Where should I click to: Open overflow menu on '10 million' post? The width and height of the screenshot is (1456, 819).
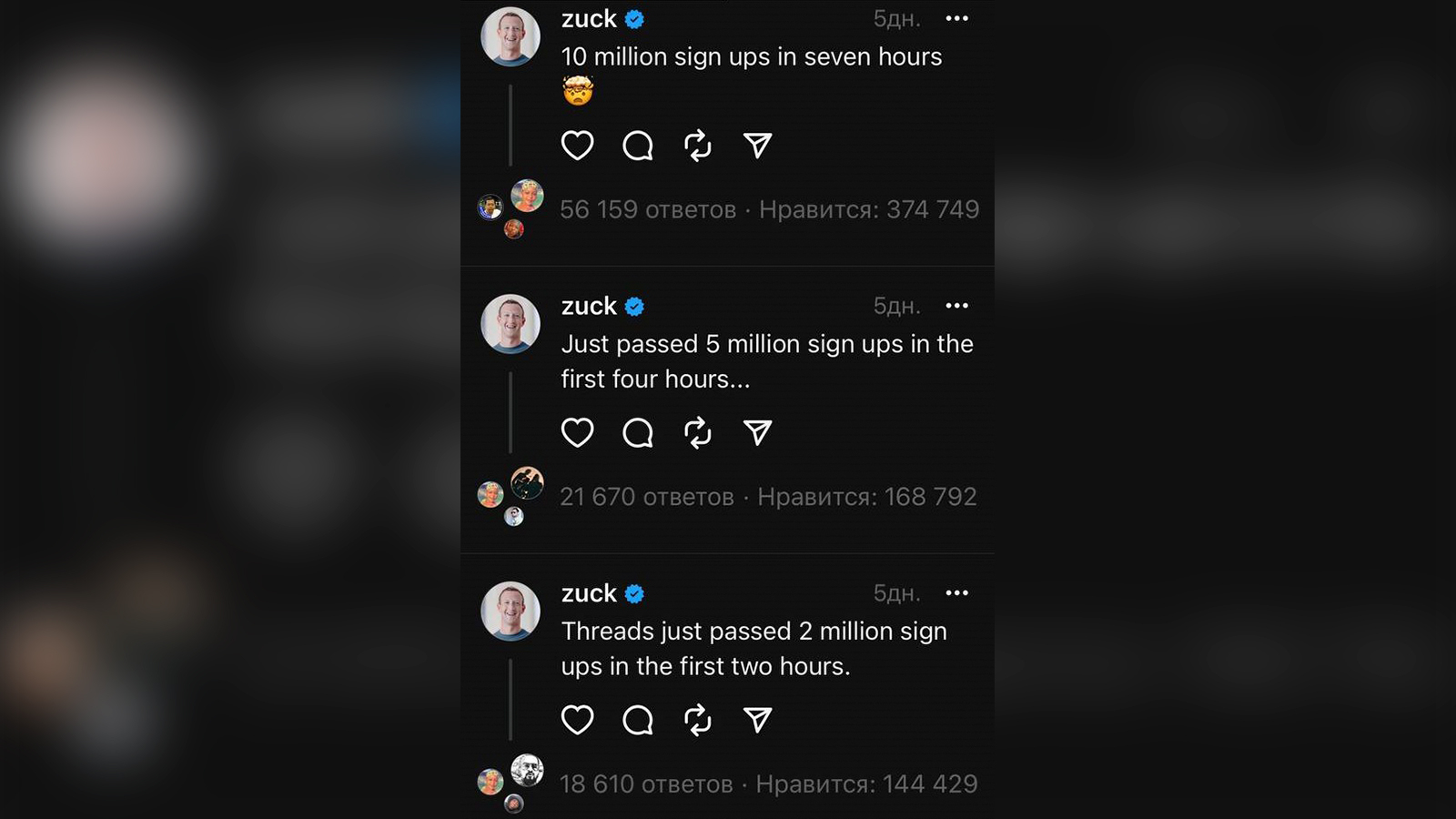coord(956,19)
